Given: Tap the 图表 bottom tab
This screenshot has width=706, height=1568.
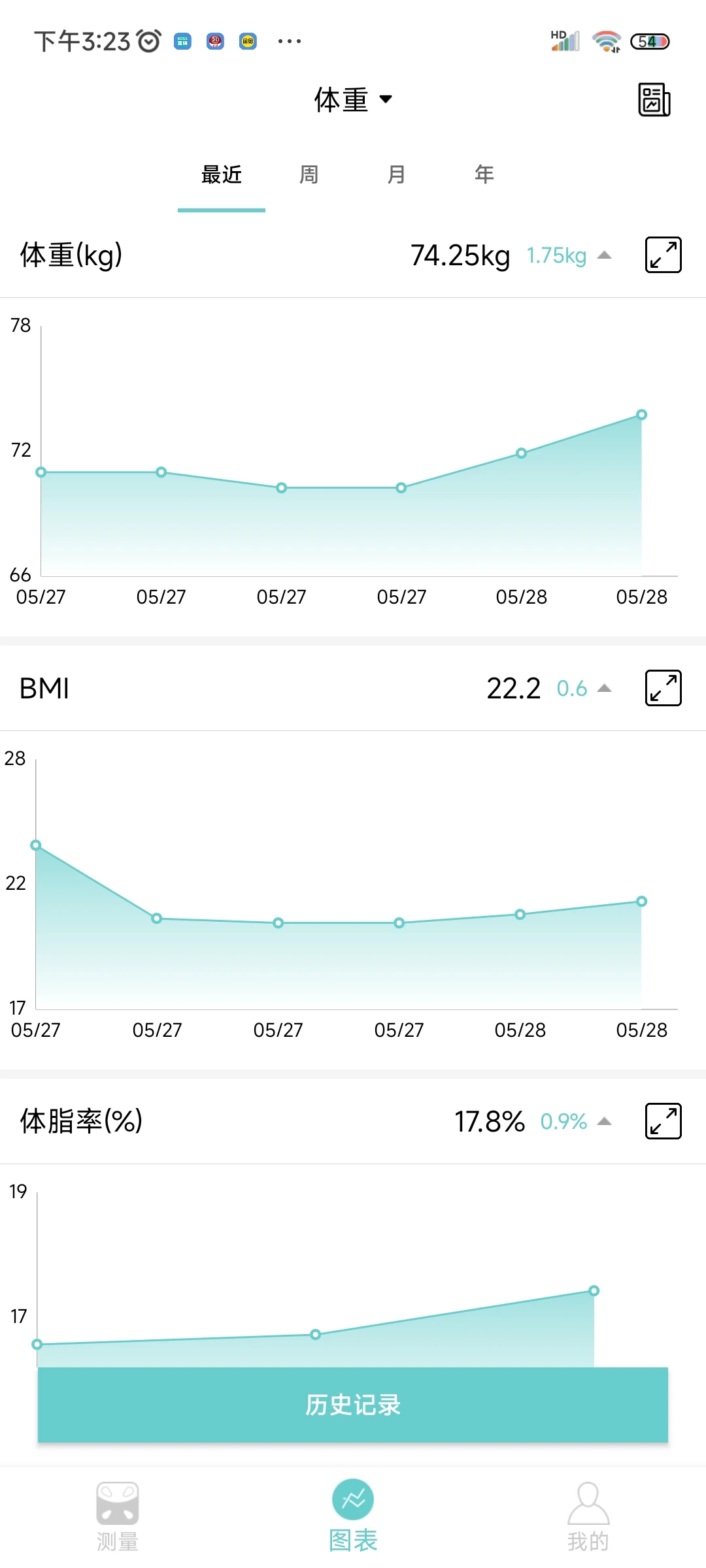Looking at the screenshot, I should (353, 1516).
